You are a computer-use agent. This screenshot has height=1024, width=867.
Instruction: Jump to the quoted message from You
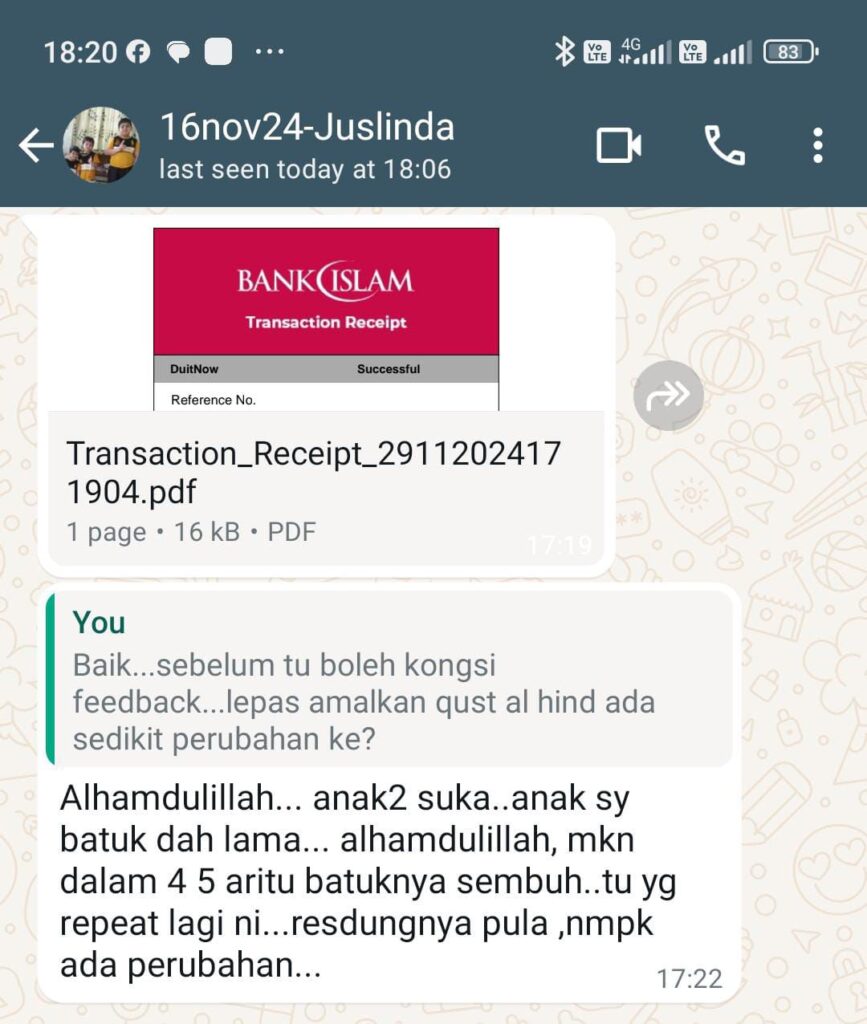click(x=388, y=680)
